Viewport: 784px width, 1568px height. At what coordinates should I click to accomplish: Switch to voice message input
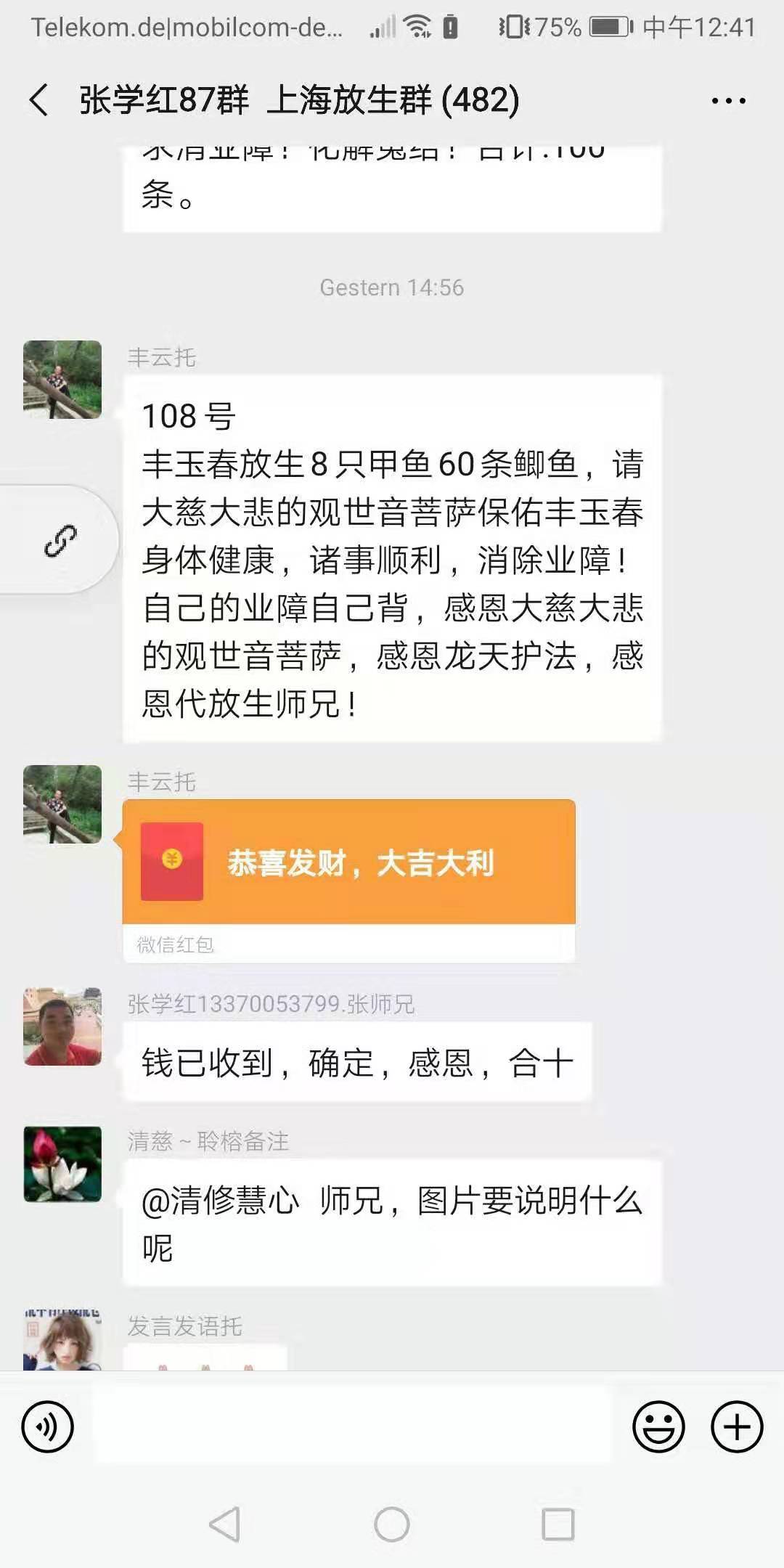[x=48, y=1426]
